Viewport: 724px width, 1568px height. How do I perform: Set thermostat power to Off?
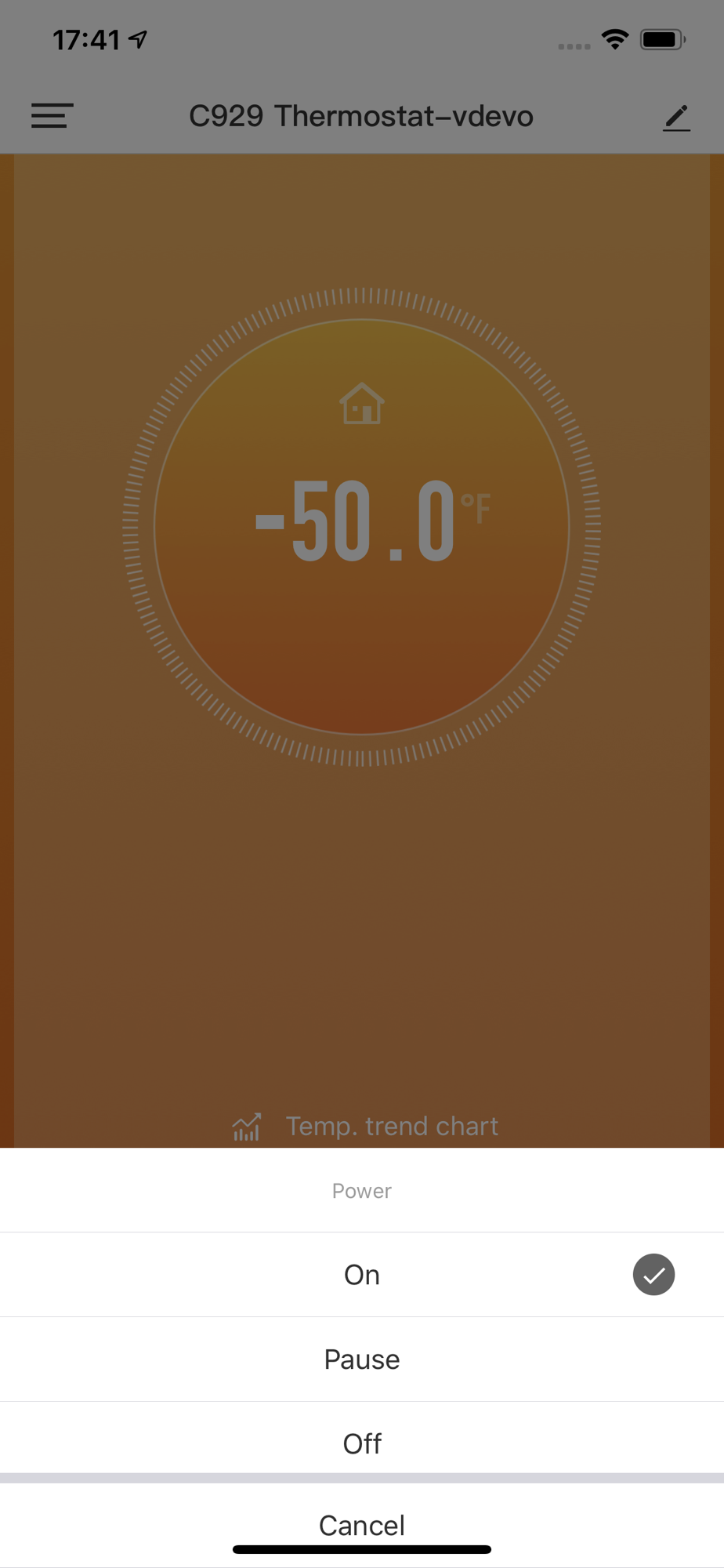[x=362, y=1443]
